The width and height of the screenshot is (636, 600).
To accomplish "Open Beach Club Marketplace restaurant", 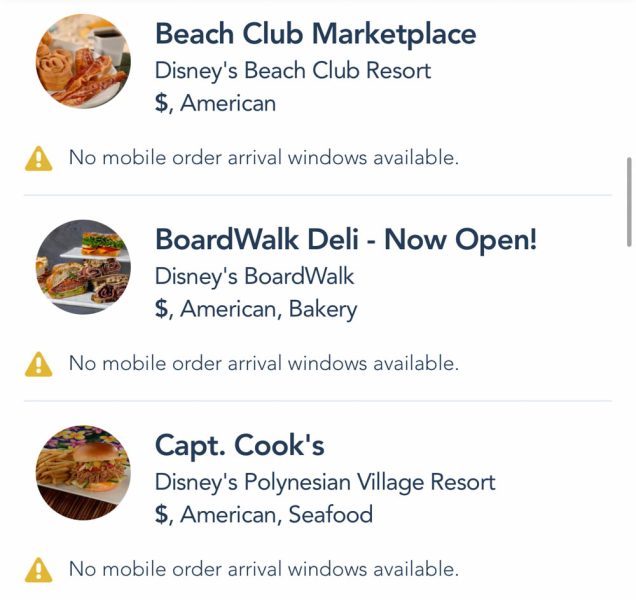I will (315, 35).
